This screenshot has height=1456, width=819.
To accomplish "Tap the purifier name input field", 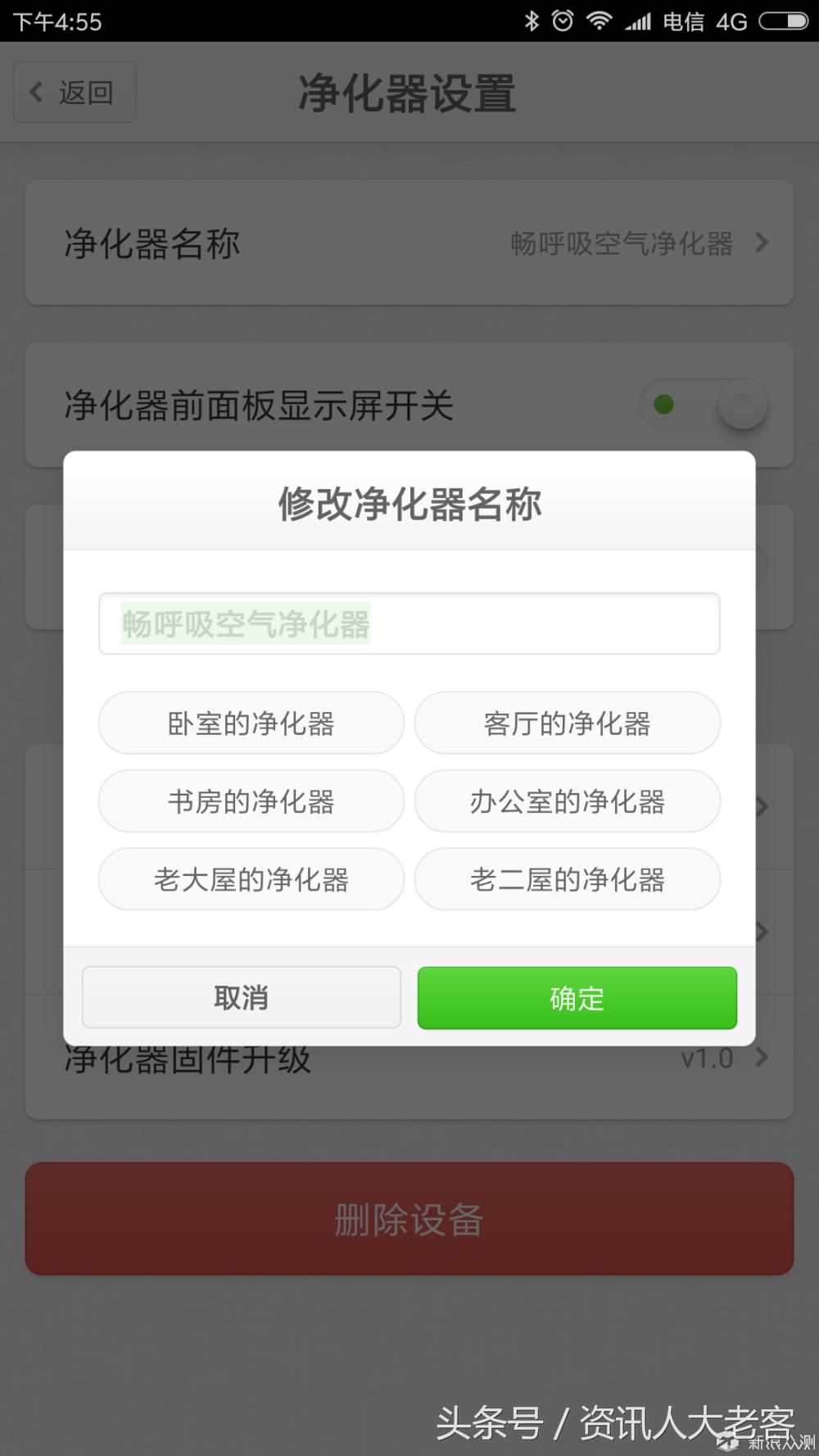I will 409,624.
